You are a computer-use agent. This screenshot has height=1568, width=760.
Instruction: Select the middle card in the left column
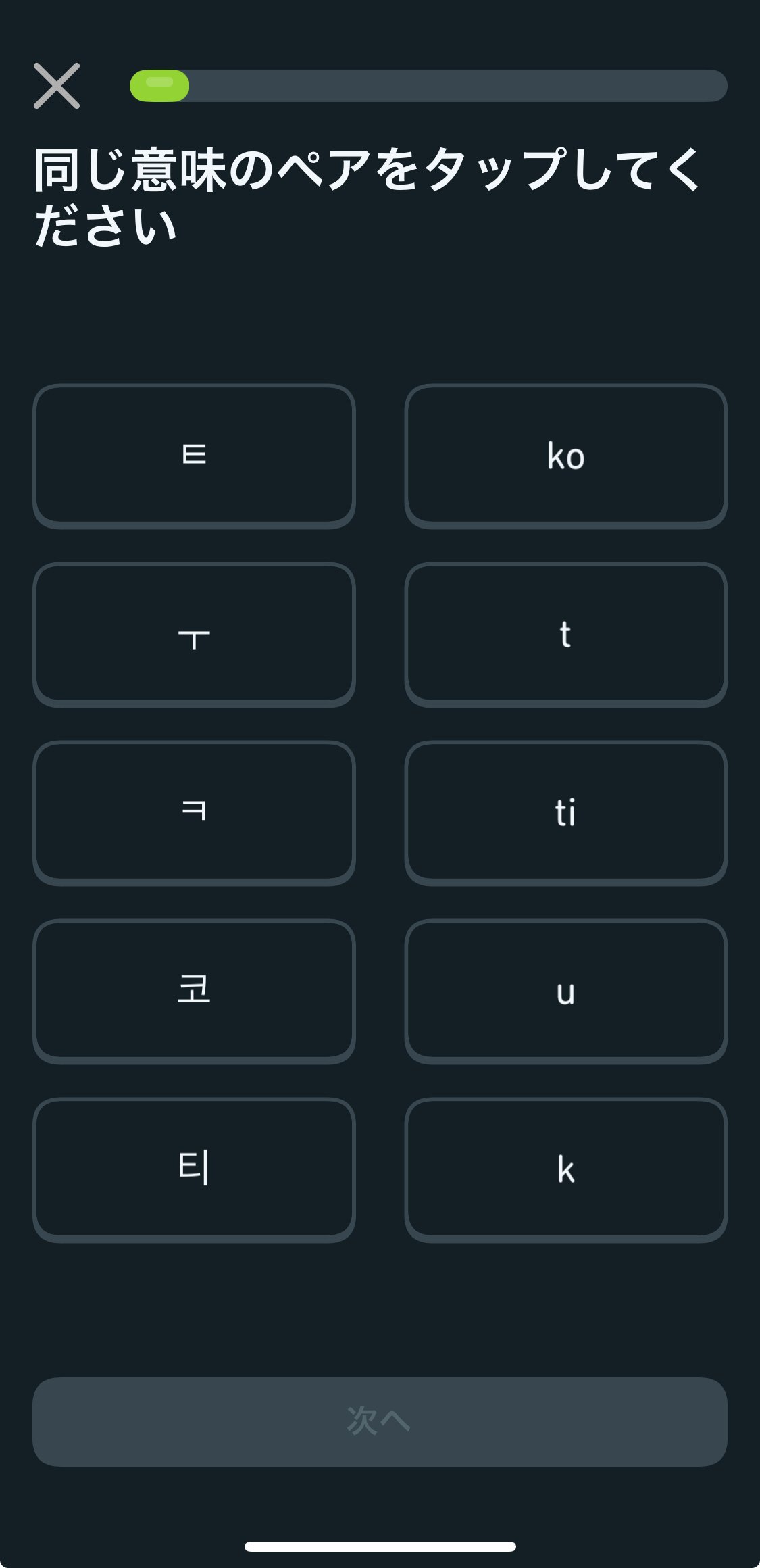click(194, 811)
